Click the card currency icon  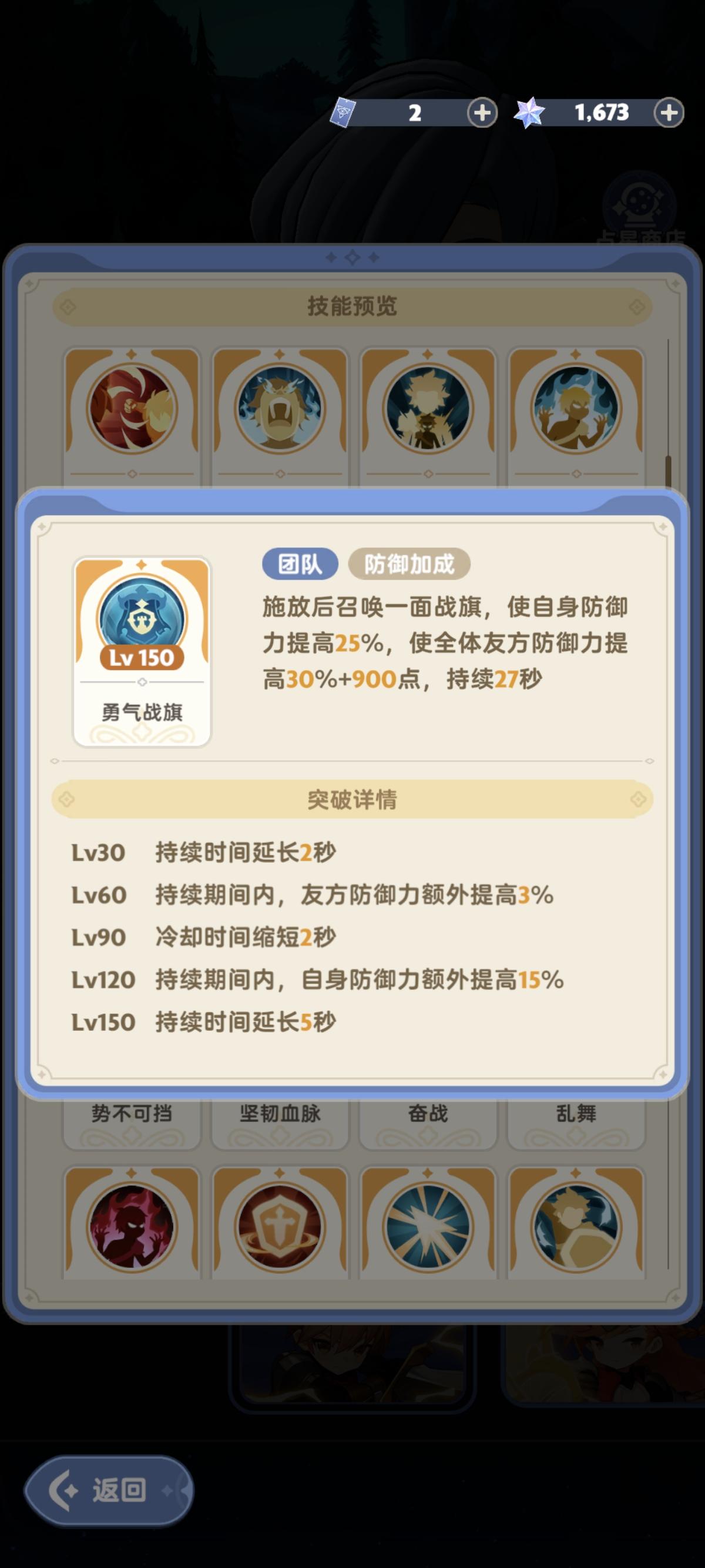[344, 113]
